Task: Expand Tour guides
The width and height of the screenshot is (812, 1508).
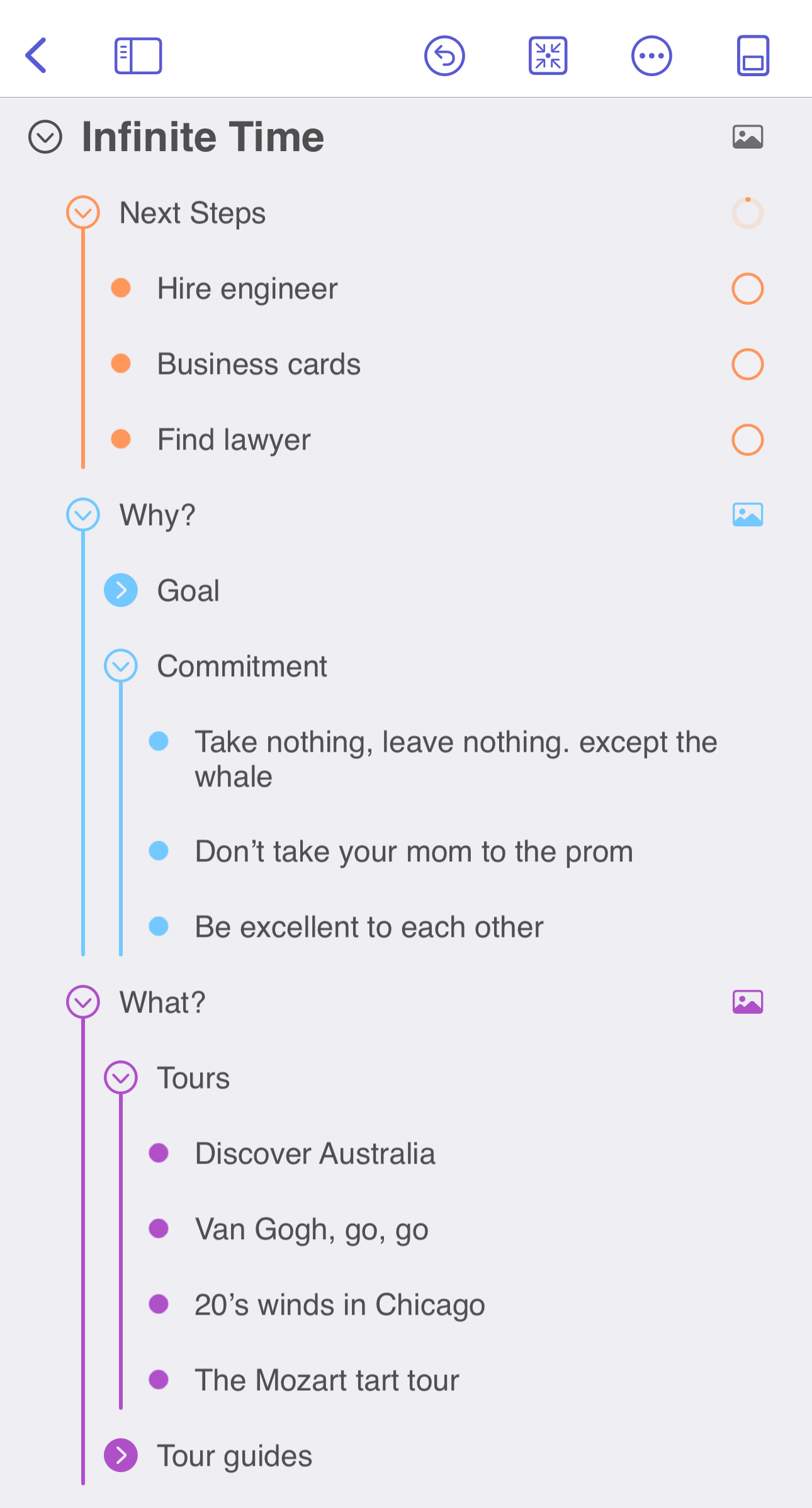Action: [x=121, y=1455]
